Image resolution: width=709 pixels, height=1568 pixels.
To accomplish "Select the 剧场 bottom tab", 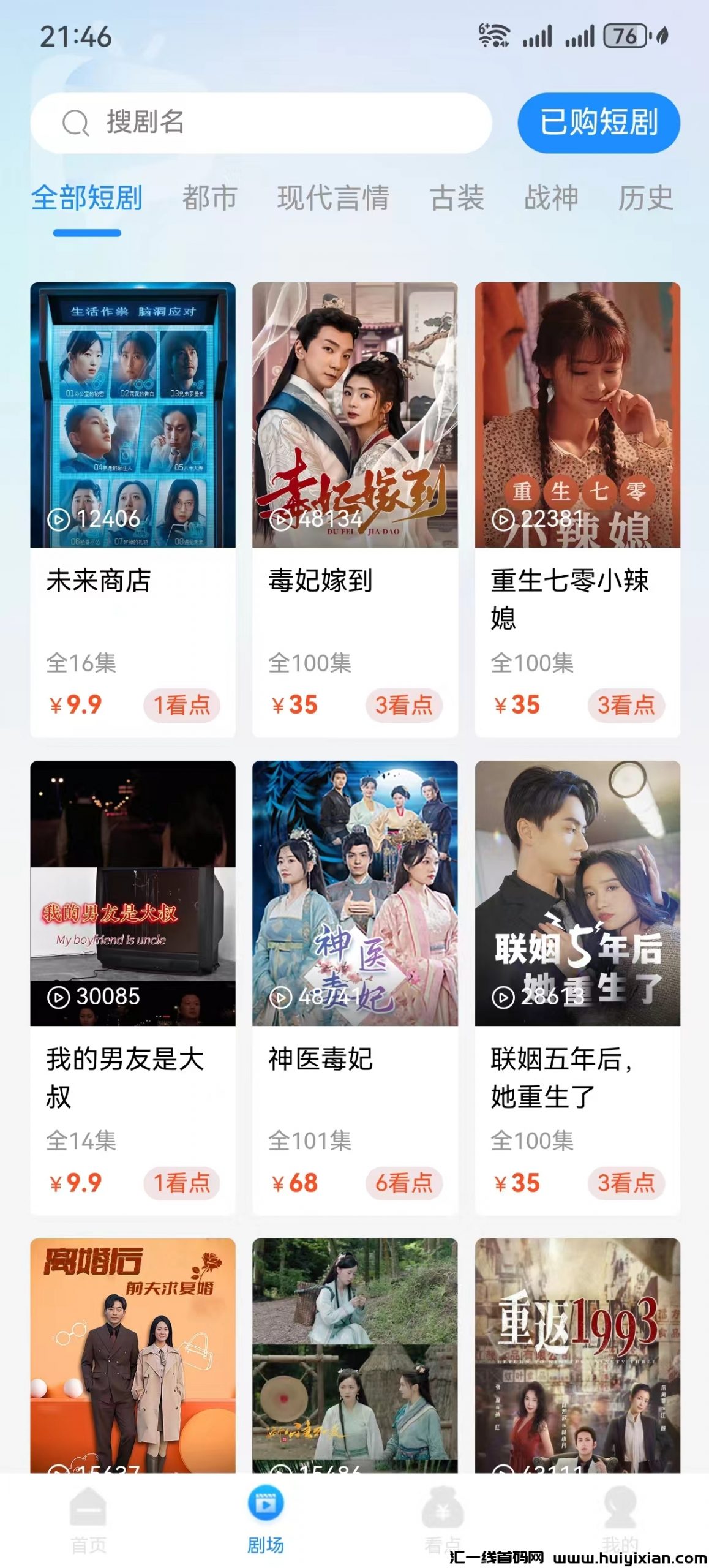I will [x=266, y=1519].
